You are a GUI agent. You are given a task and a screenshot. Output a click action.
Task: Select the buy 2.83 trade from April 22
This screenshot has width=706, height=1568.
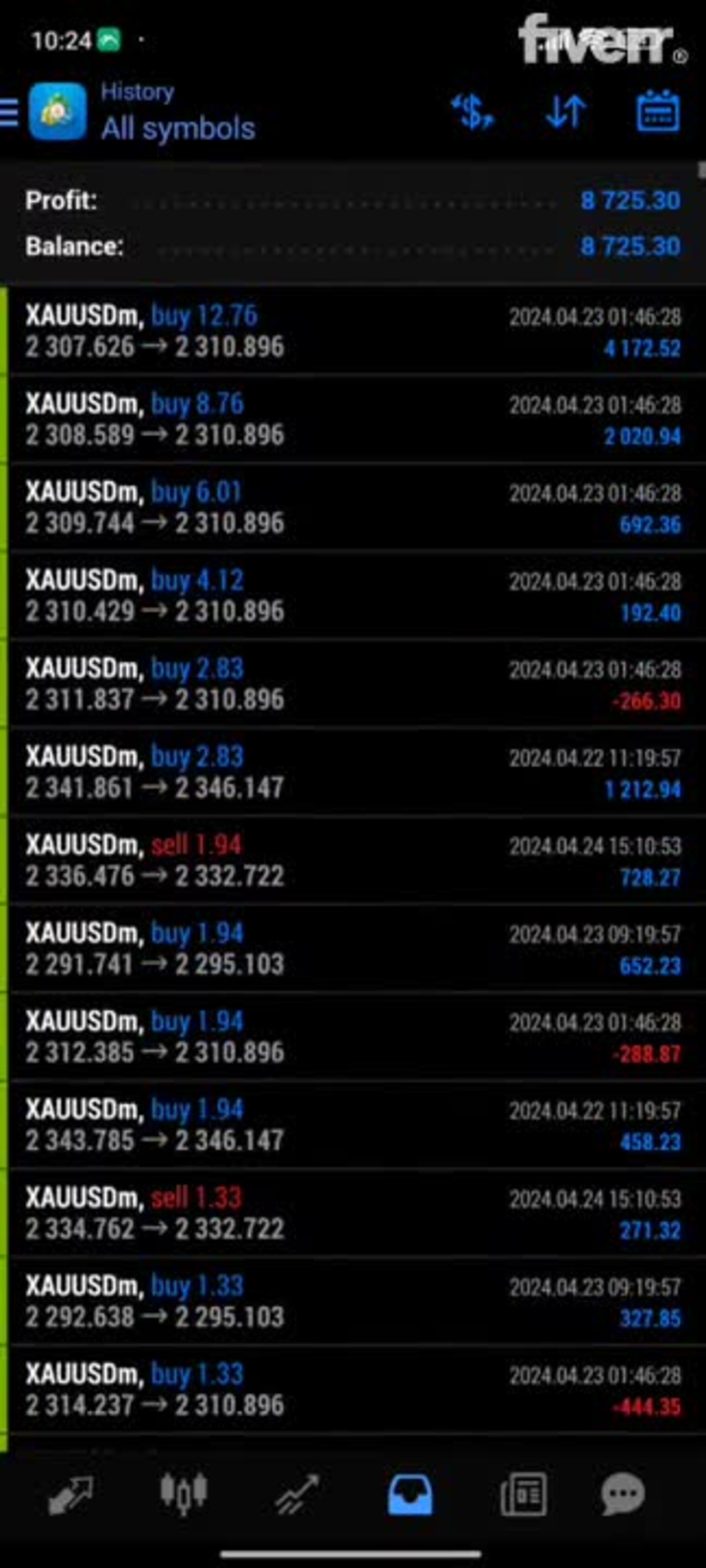coord(353,771)
